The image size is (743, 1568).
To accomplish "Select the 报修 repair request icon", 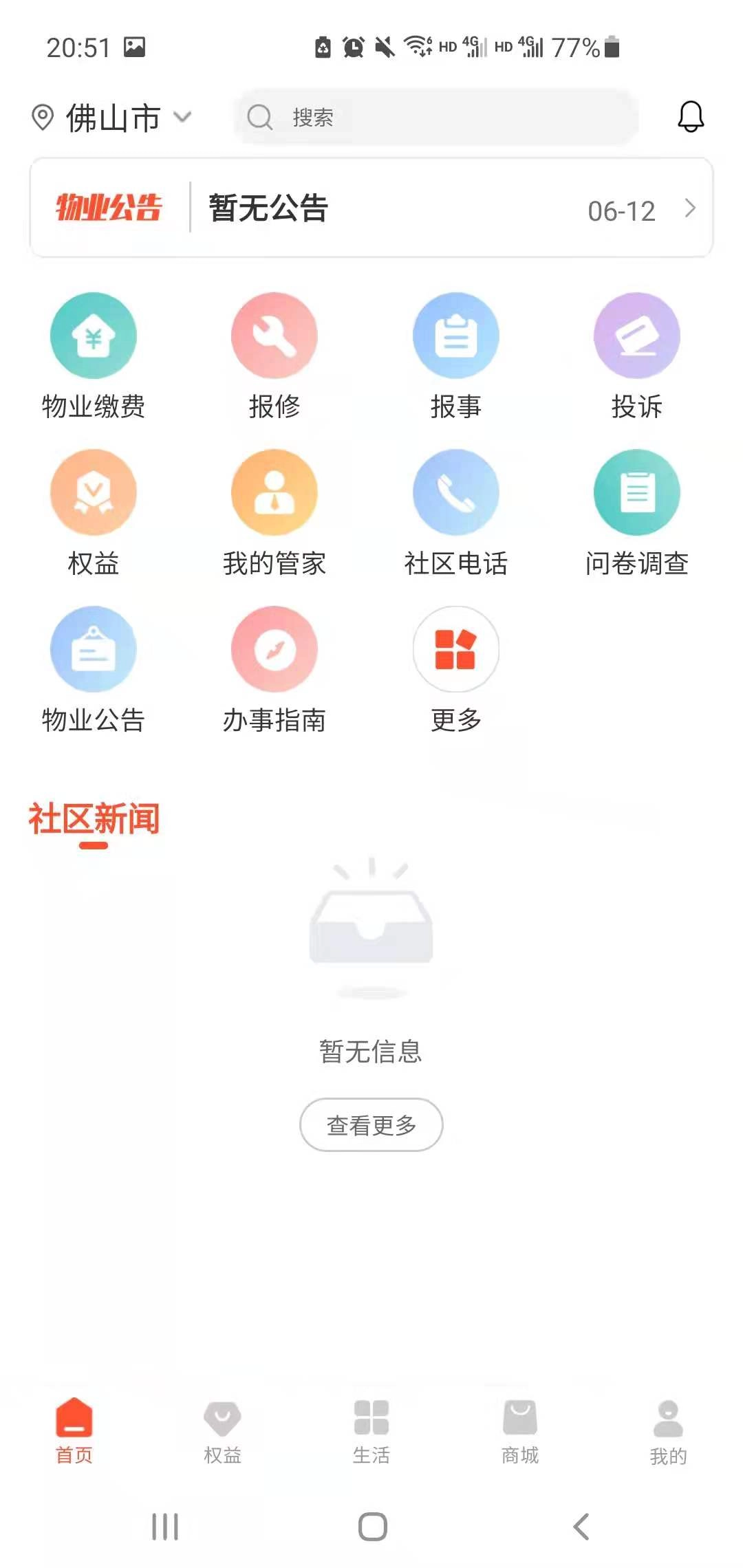I will pos(274,335).
